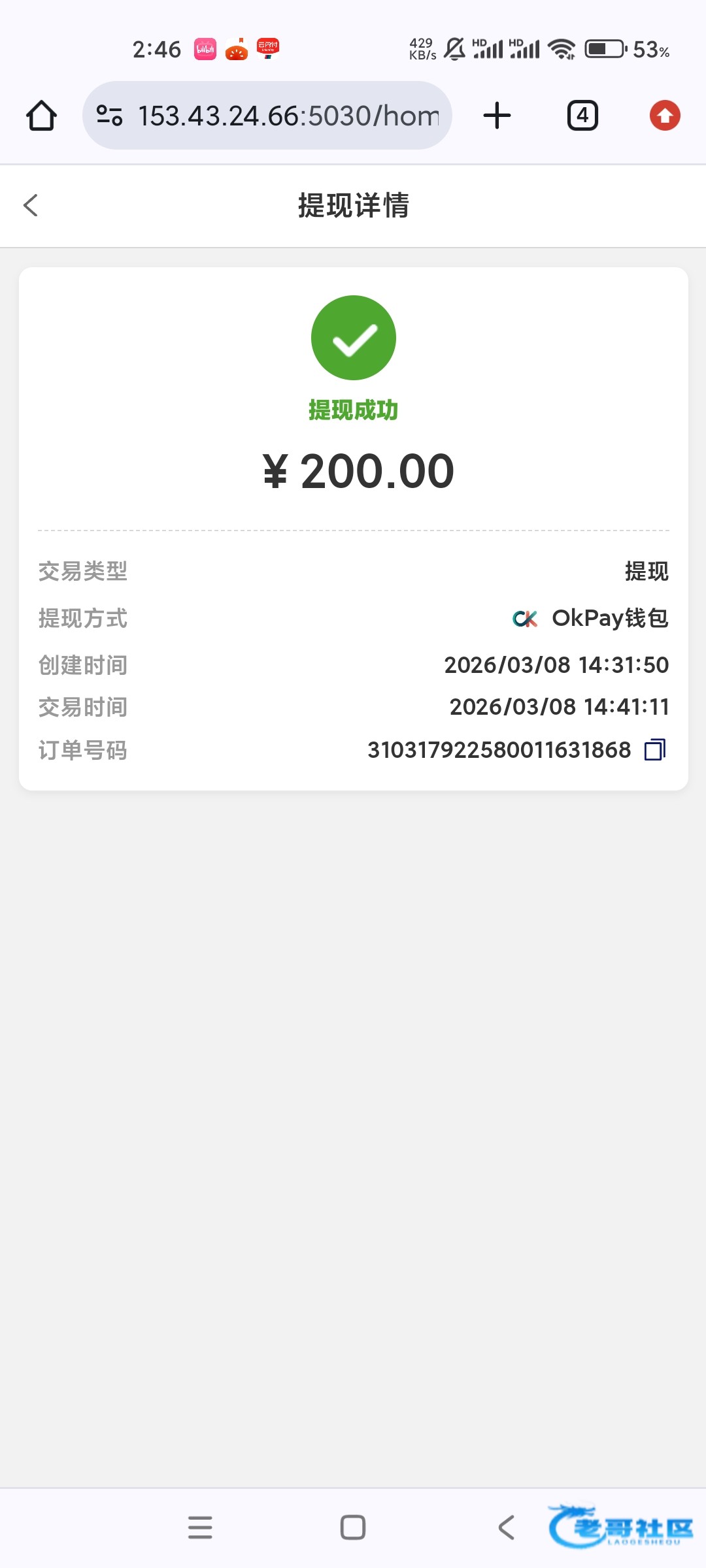706x1568 pixels.
Task: Add a new browser tab
Action: pyautogui.click(x=497, y=116)
